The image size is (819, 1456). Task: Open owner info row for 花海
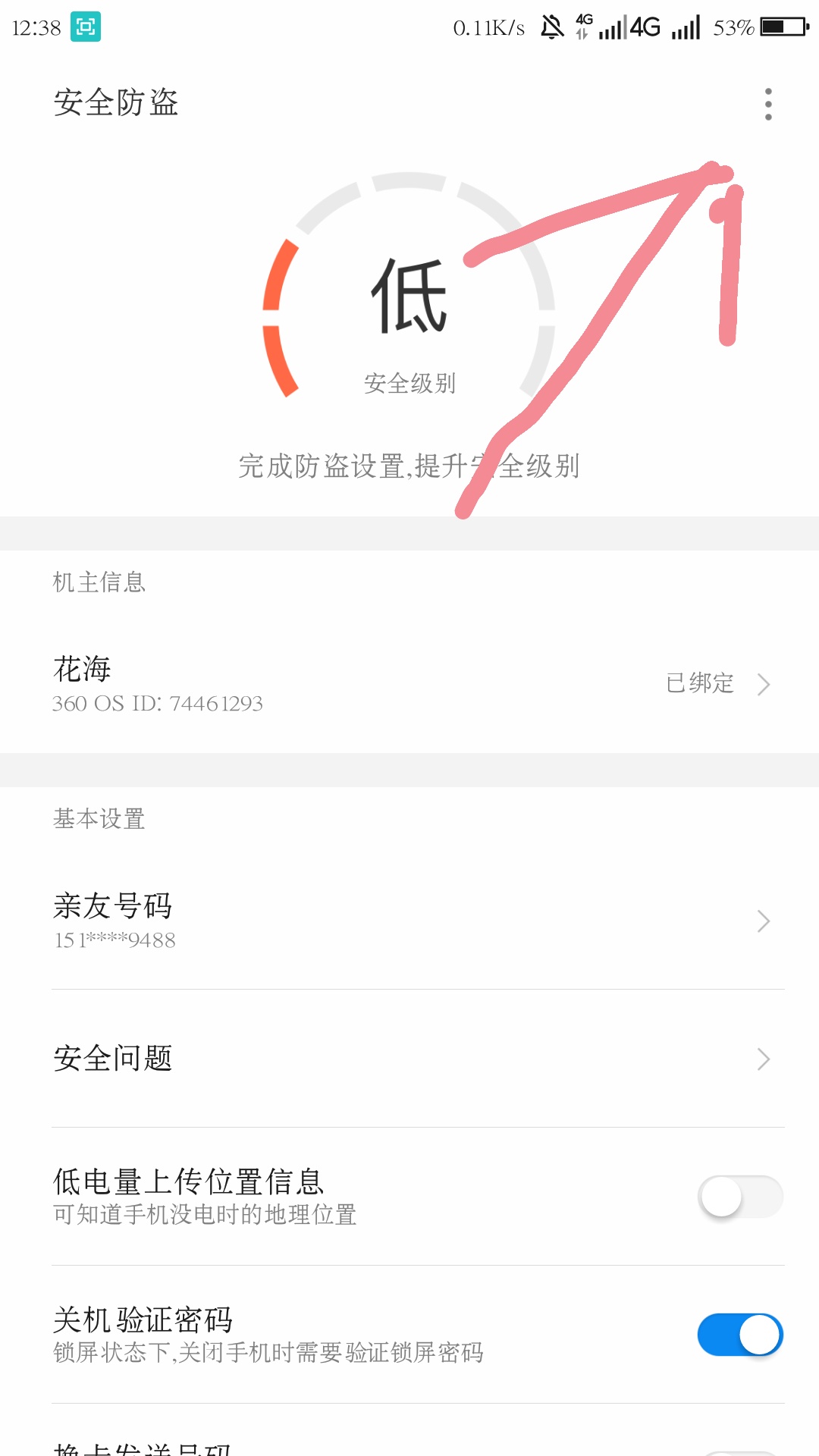[x=409, y=684]
